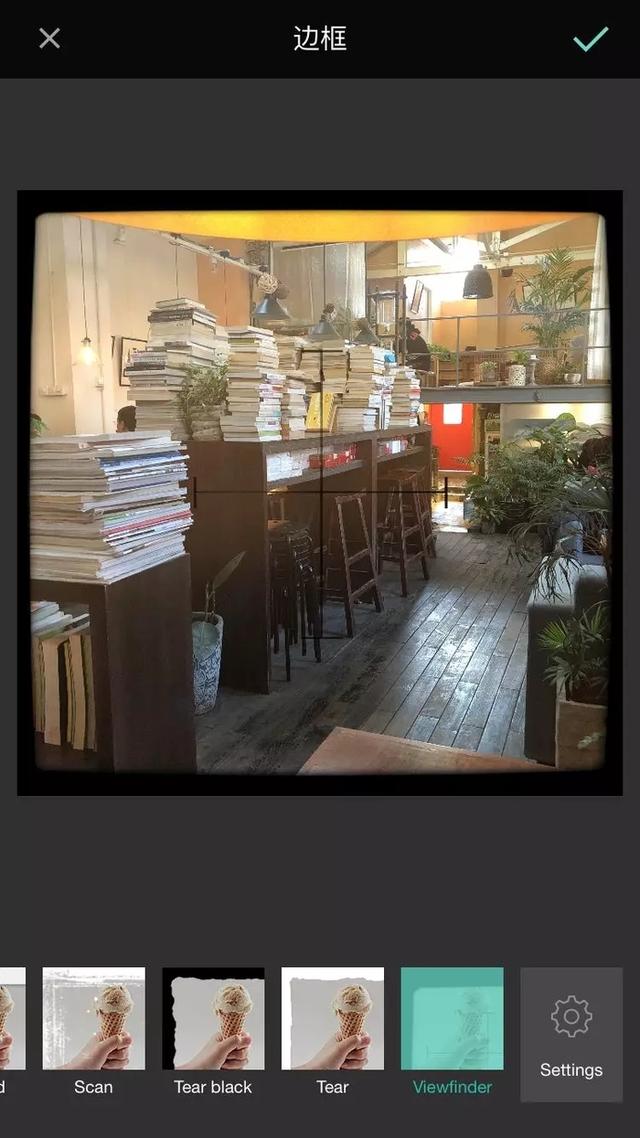Choose the Tear black frame
640x1138 pixels.
[213, 1031]
